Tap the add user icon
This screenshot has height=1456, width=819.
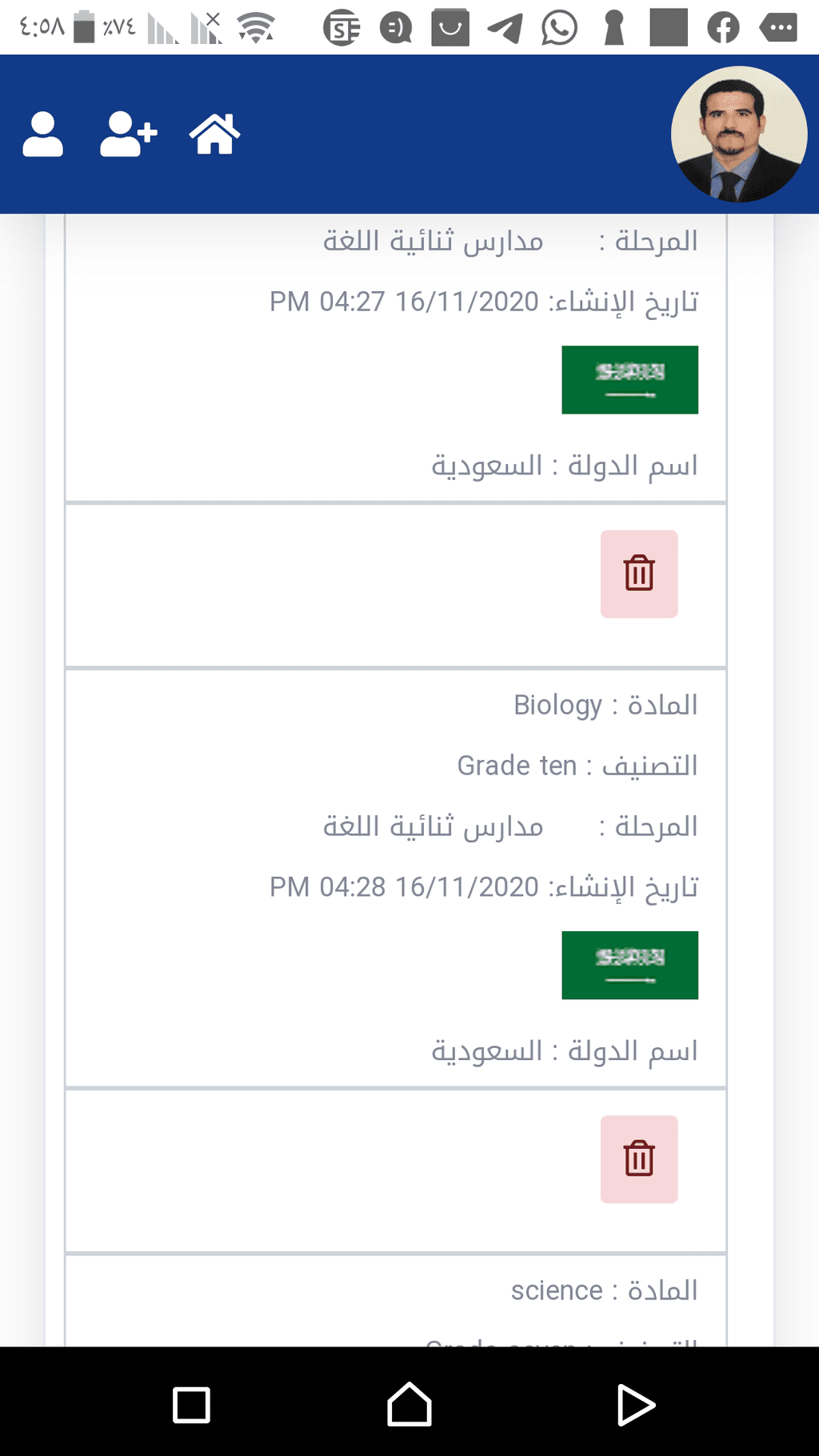click(129, 134)
